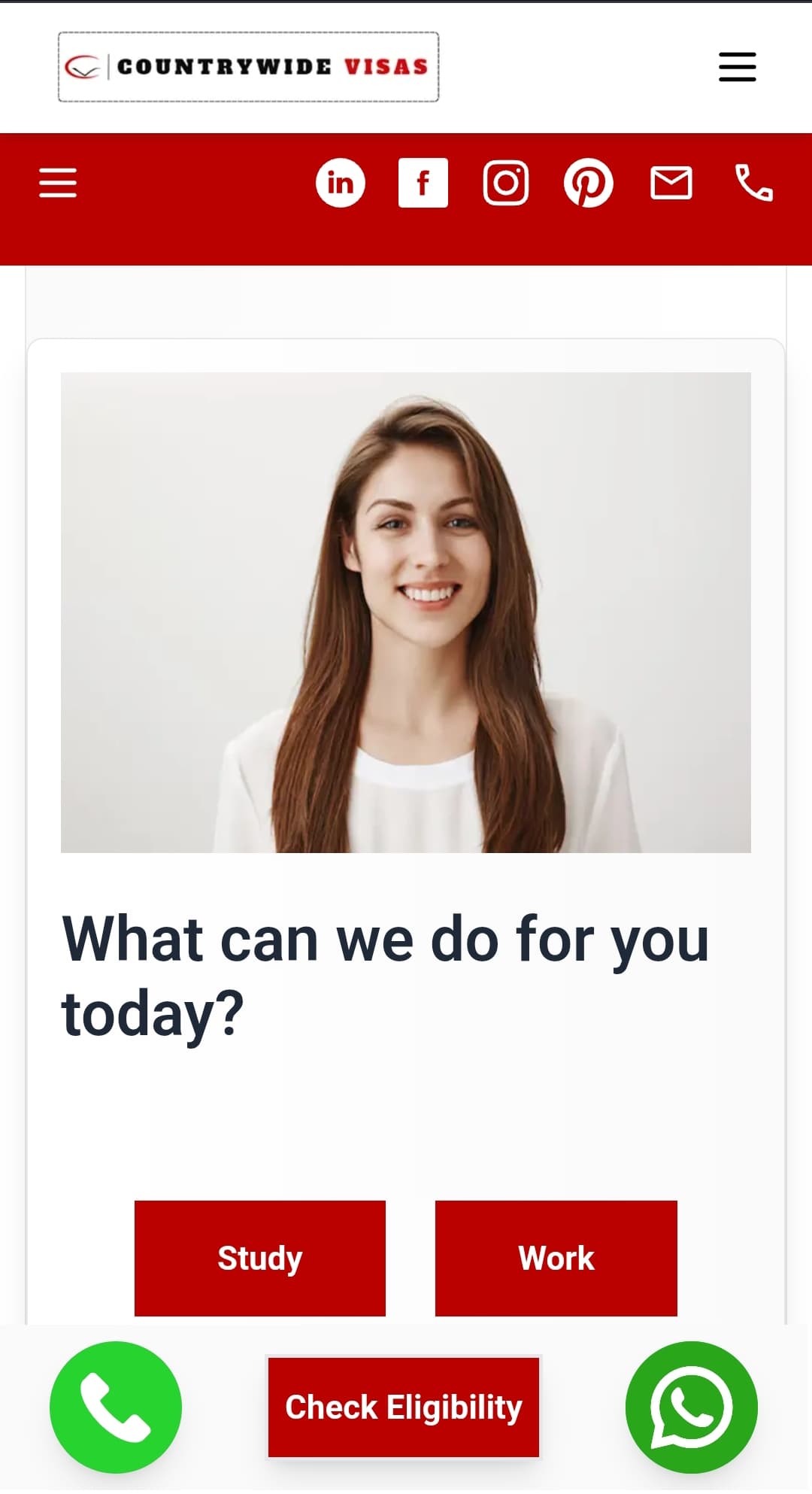Open the menu in the red bar
Viewport: 812px width, 1494px height.
58,183
